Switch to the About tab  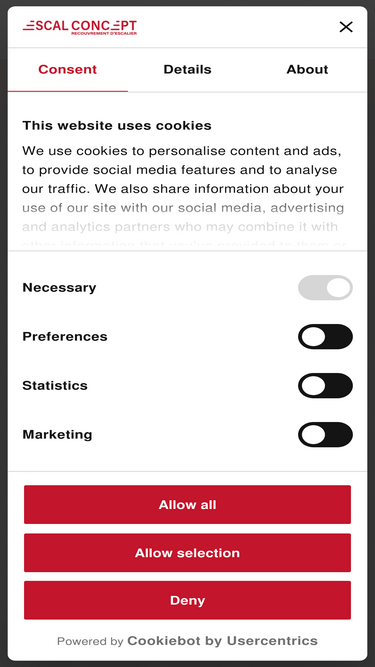click(x=307, y=70)
